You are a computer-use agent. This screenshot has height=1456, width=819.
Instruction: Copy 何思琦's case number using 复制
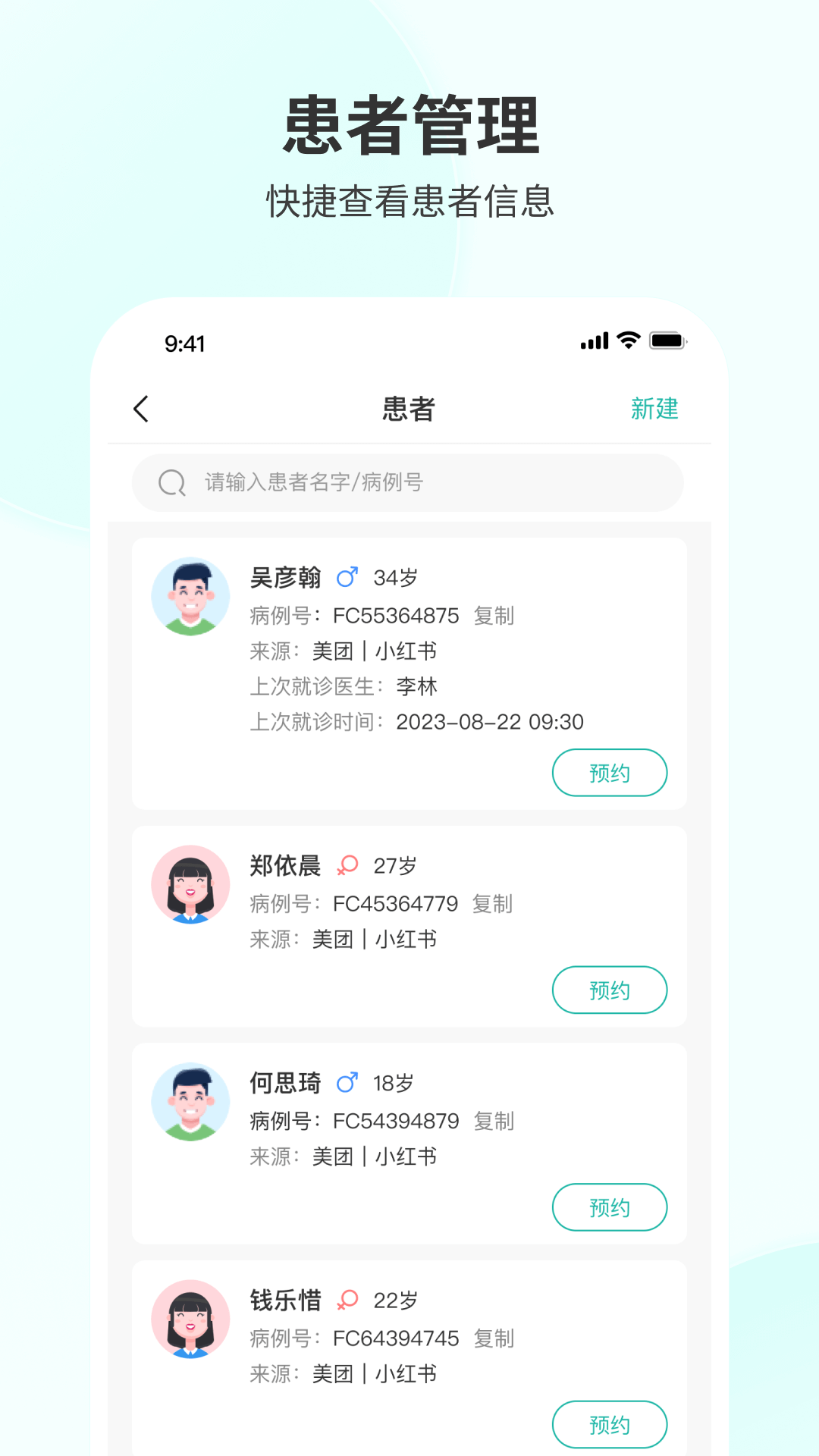pos(495,1121)
